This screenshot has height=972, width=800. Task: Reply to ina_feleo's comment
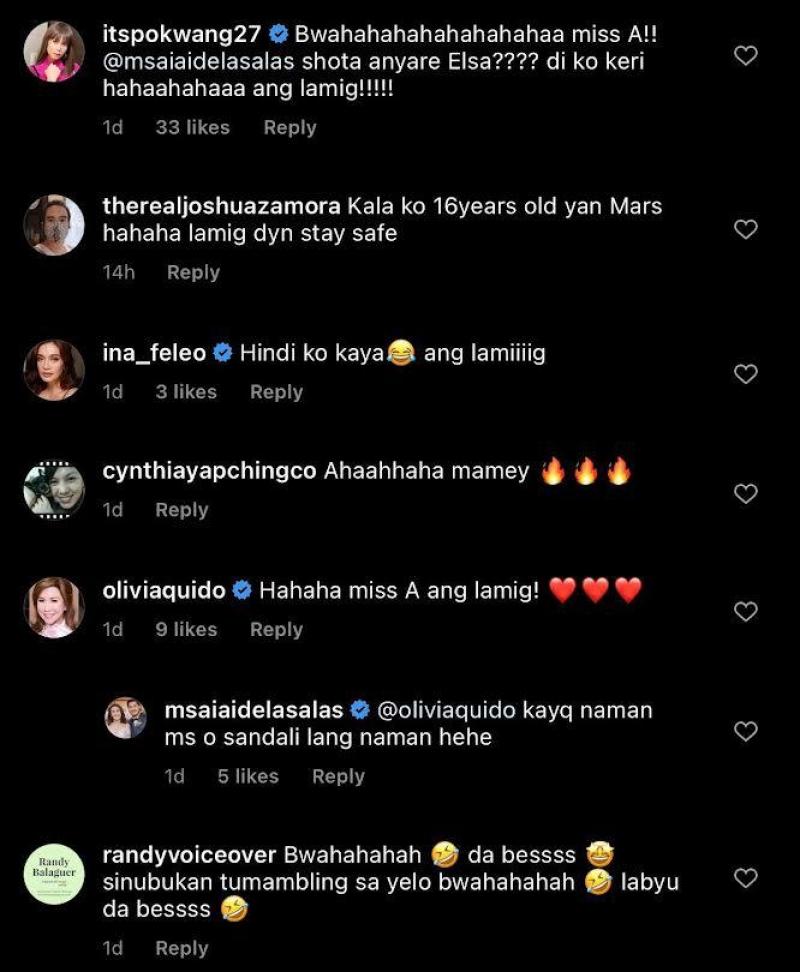(x=276, y=392)
